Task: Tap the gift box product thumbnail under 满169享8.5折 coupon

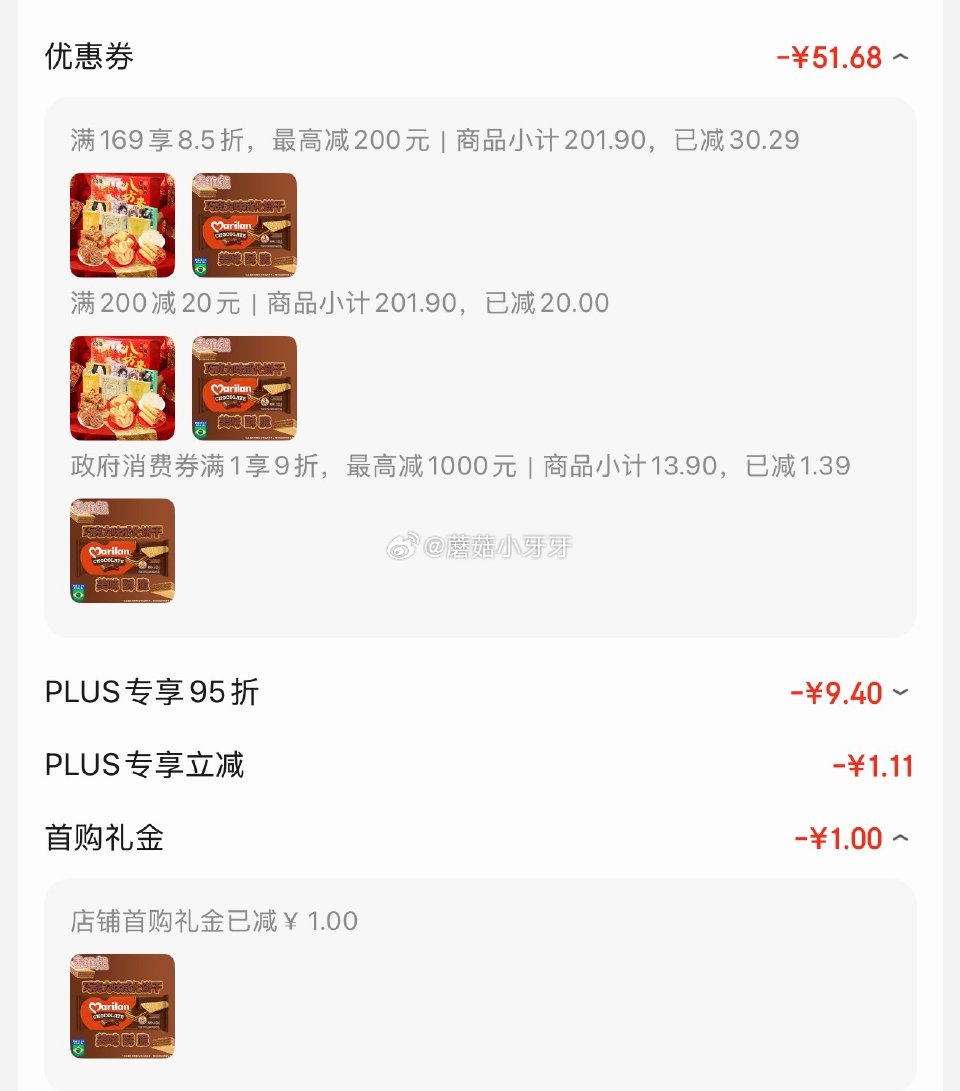Action: pyautogui.click(x=122, y=225)
